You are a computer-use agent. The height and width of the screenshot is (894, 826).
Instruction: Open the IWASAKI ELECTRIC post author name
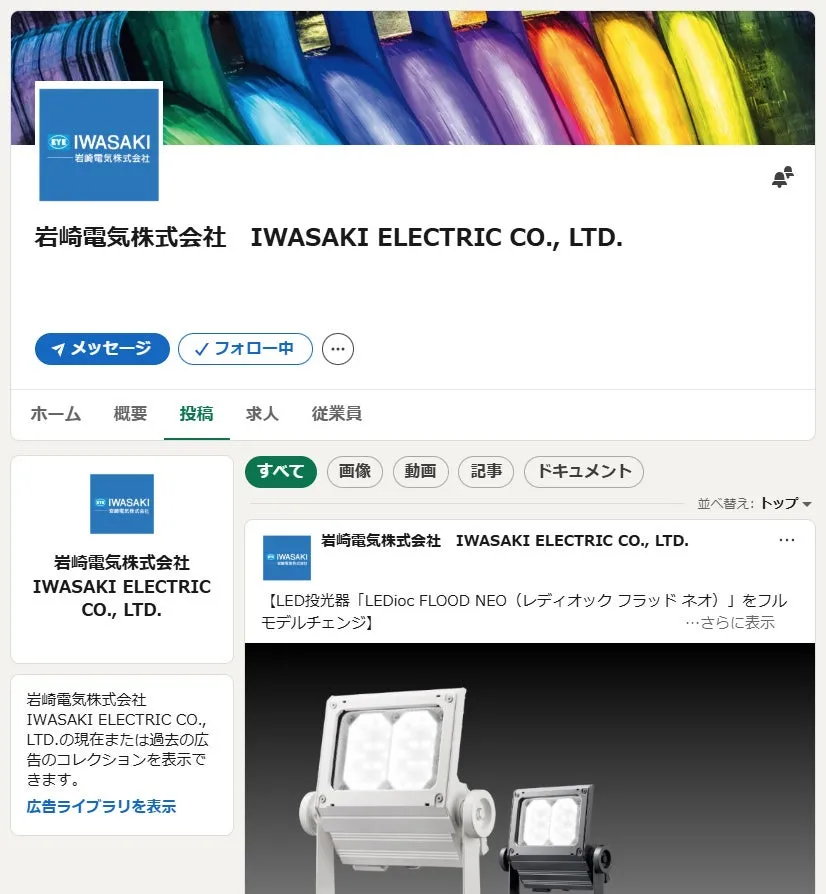point(504,540)
